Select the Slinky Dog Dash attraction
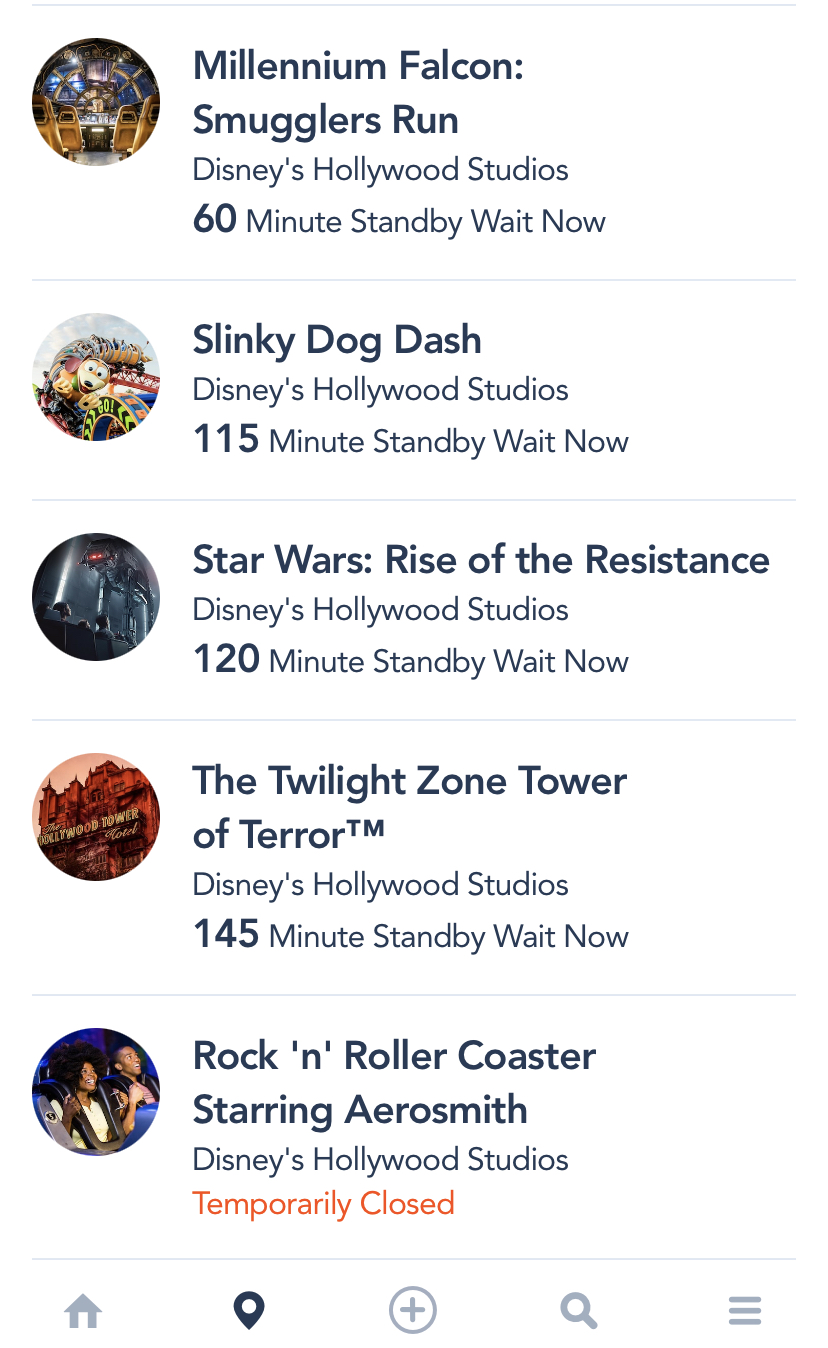Image resolution: width=828 pixels, height=1348 pixels. tap(337, 340)
